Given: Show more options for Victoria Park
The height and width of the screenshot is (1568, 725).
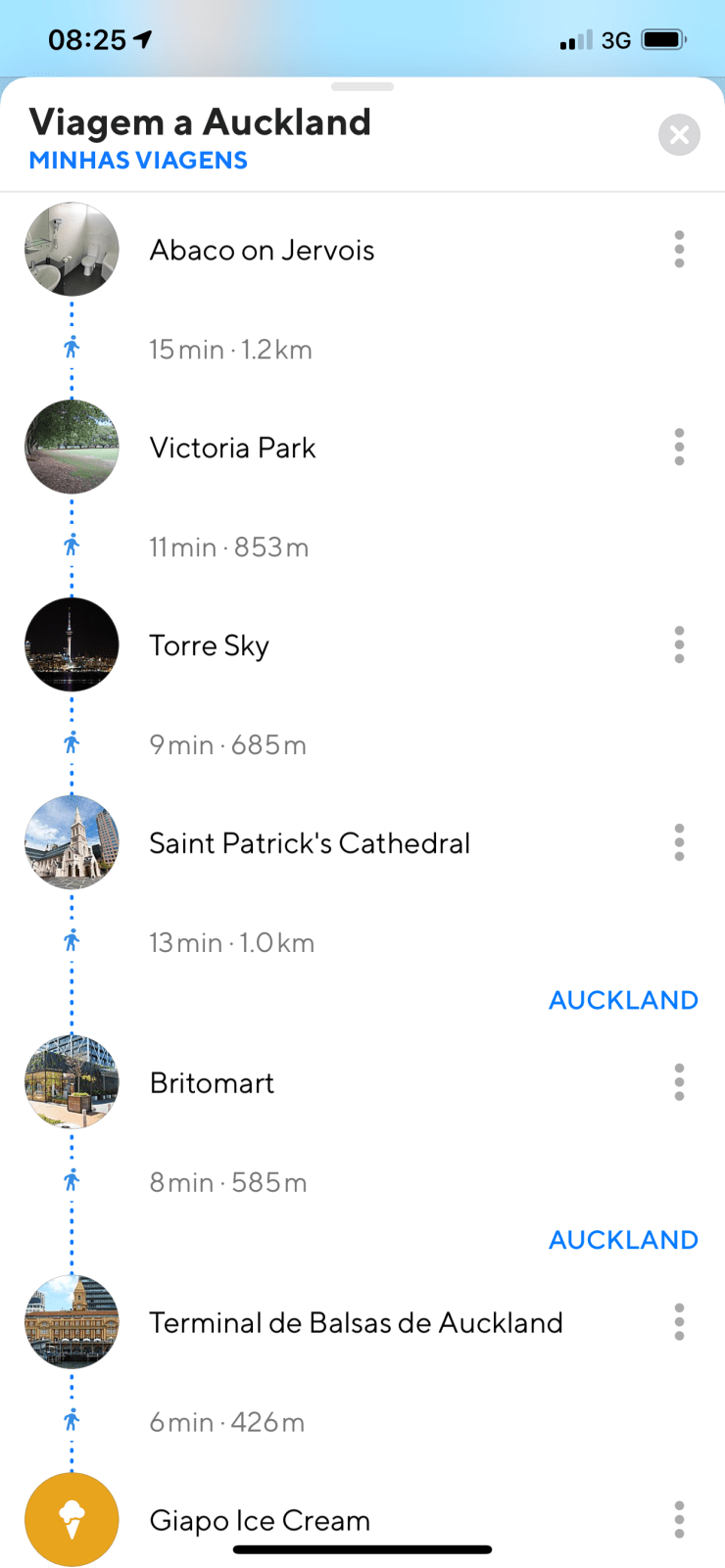Looking at the screenshot, I should [679, 448].
